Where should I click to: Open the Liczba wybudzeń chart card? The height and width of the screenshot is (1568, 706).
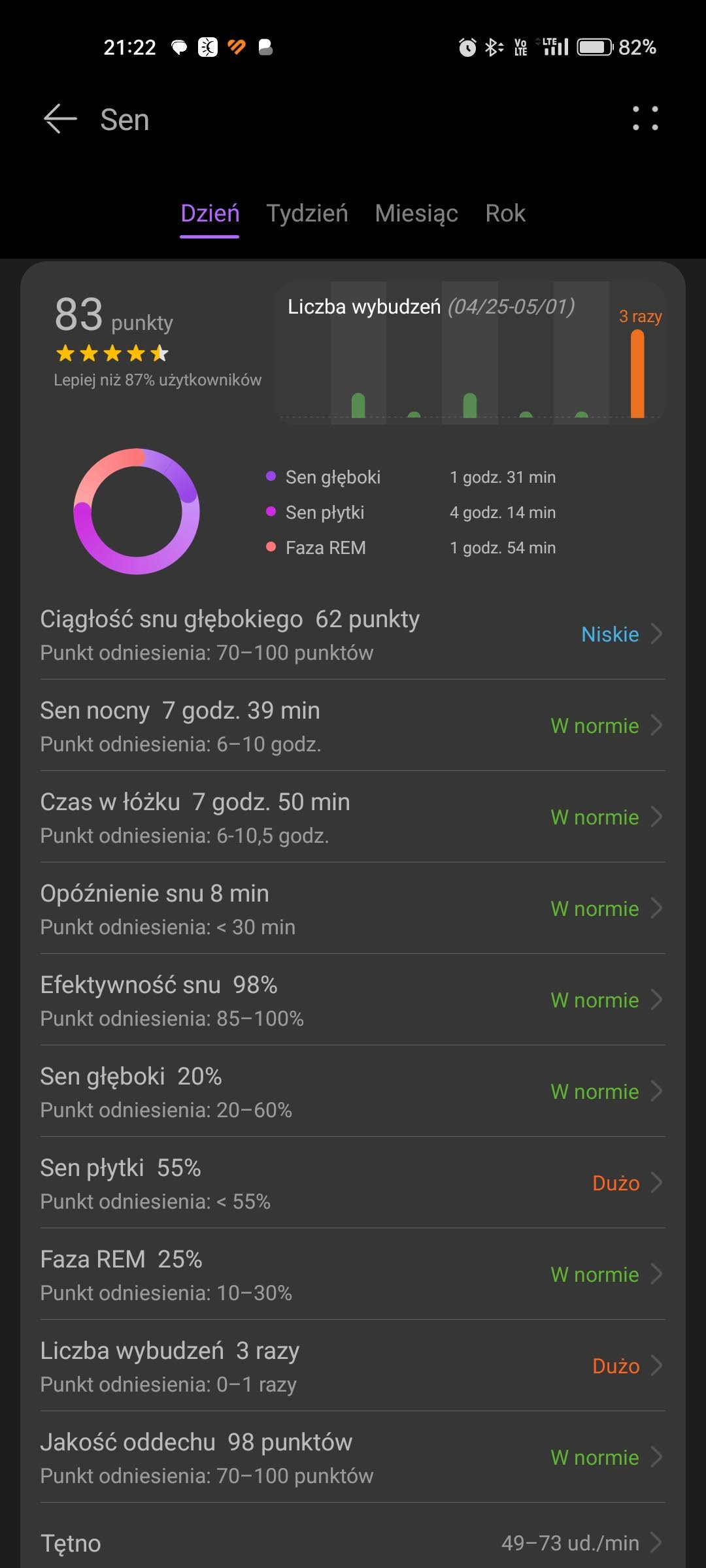click(470, 353)
